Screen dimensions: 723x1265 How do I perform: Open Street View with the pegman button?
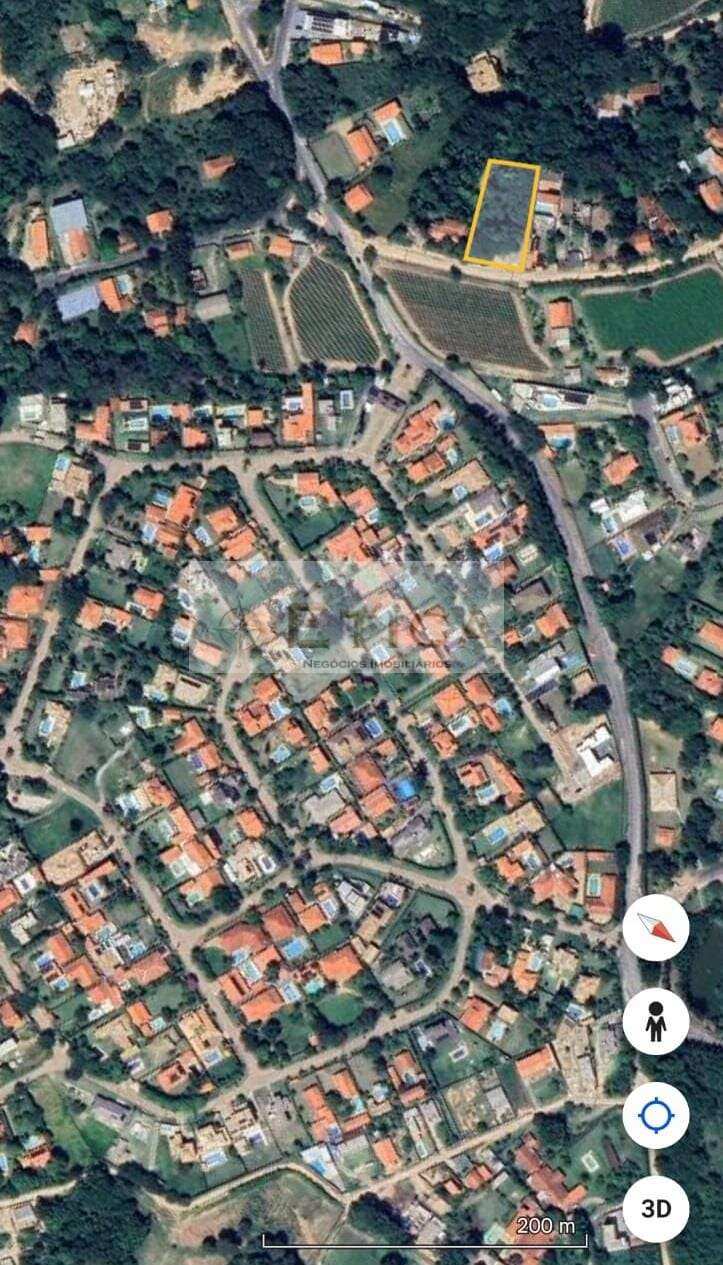[x=656, y=1021]
